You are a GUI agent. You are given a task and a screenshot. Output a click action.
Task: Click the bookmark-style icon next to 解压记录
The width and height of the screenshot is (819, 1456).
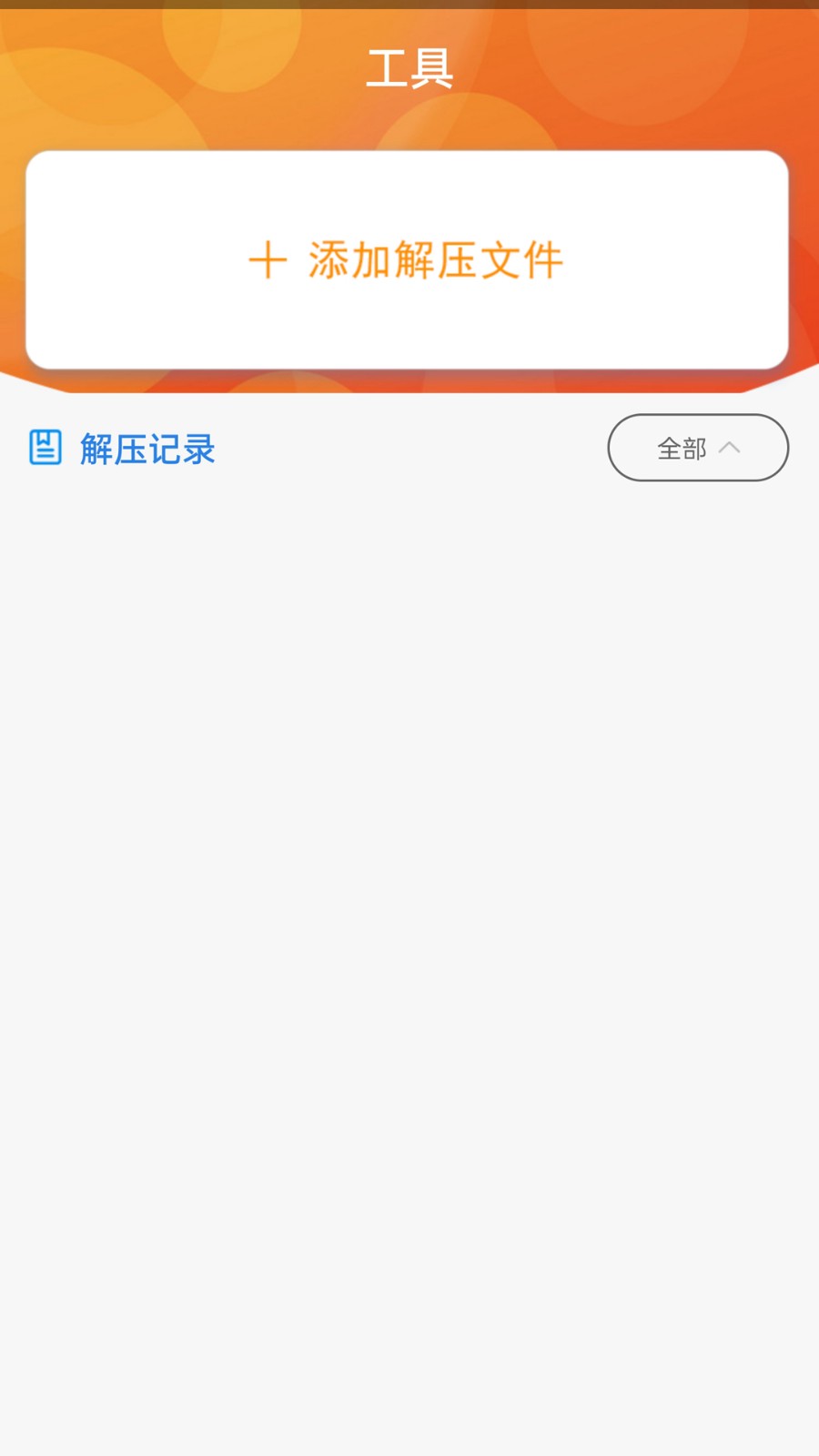[x=45, y=448]
